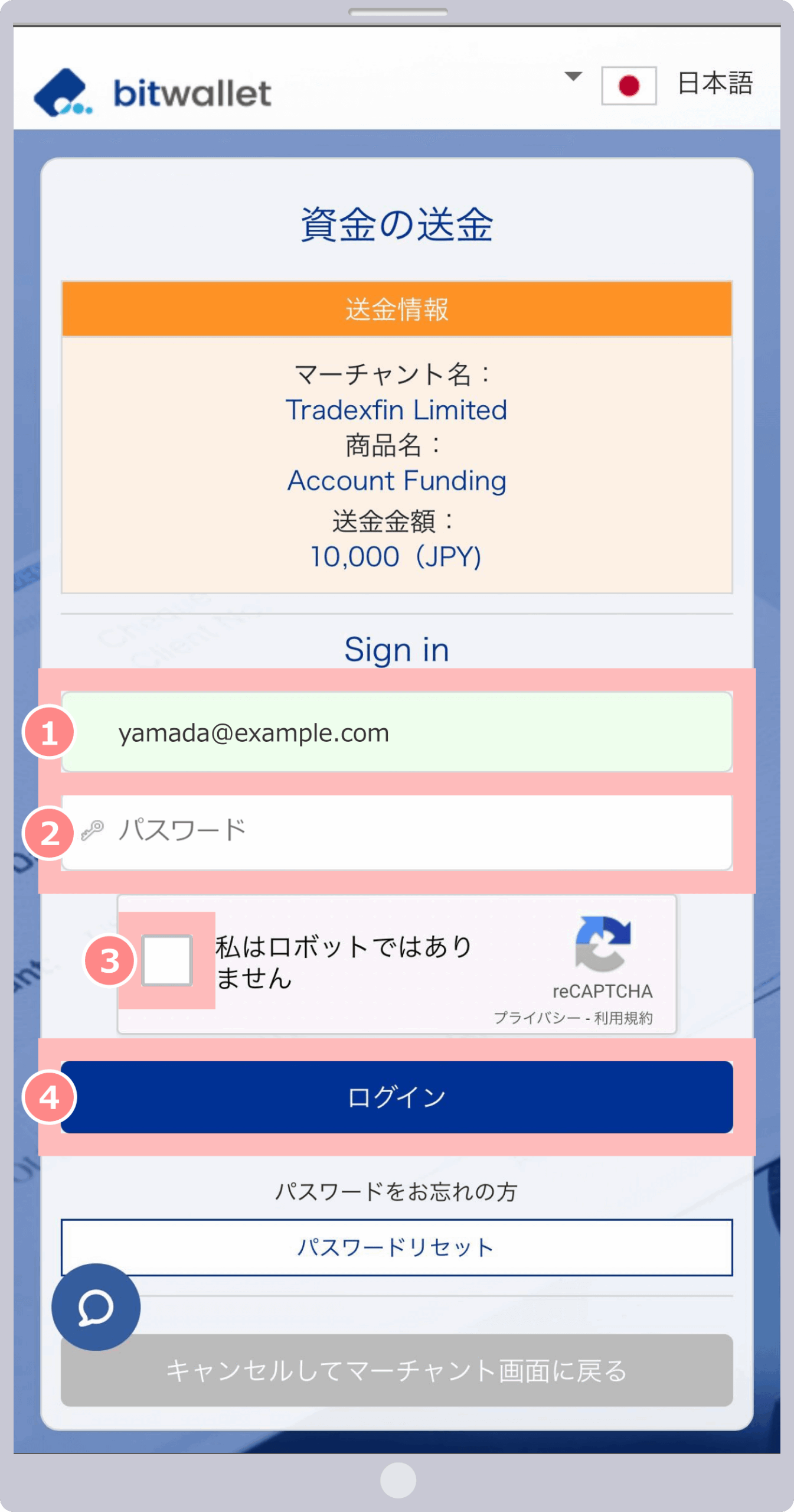The width and height of the screenshot is (794, 1512).
Task: Open パスワードリセット to reset password
Action: coord(397,1247)
